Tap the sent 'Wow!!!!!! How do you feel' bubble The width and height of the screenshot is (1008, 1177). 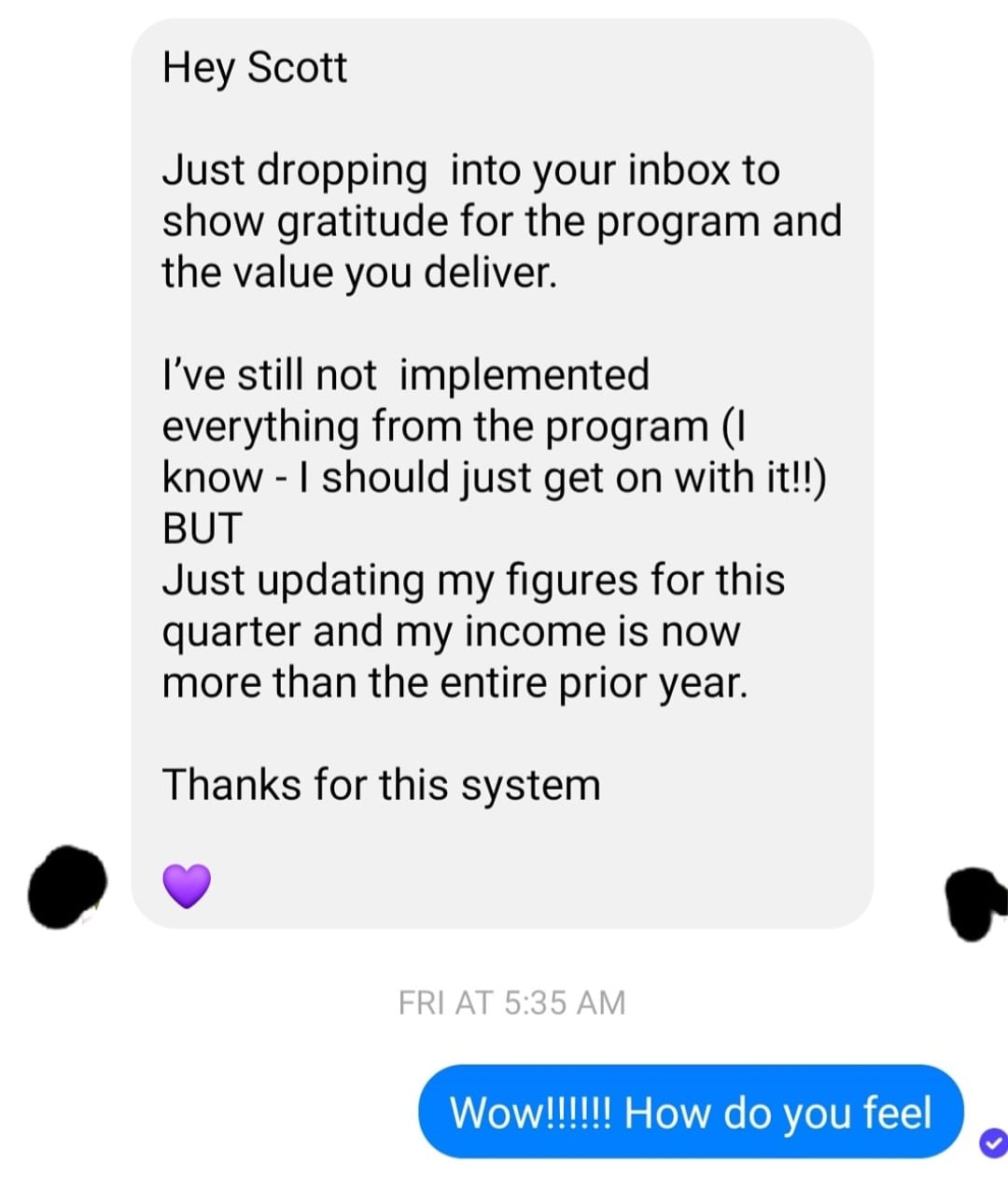tap(690, 1112)
